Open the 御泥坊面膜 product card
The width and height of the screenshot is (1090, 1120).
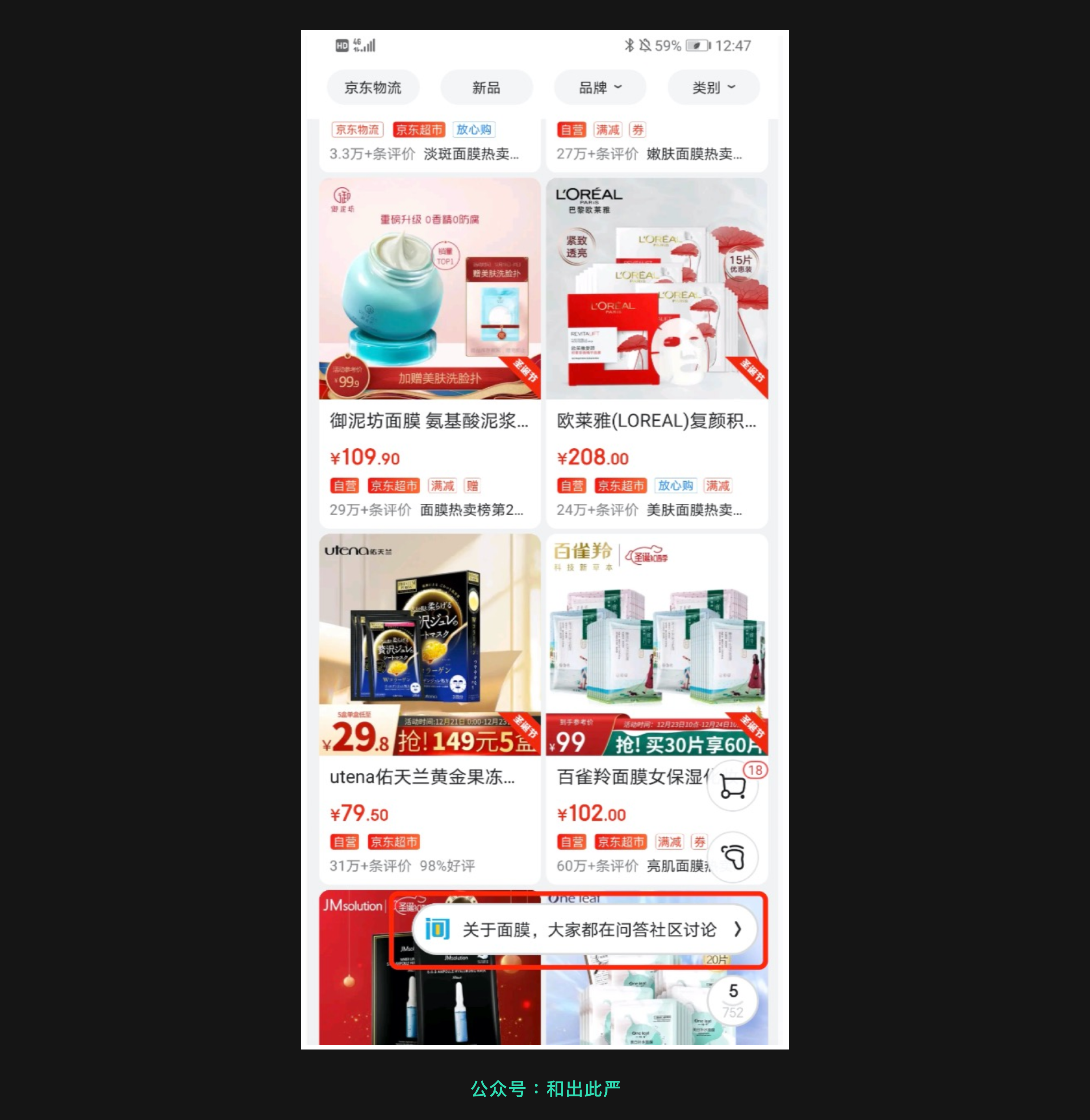429,353
